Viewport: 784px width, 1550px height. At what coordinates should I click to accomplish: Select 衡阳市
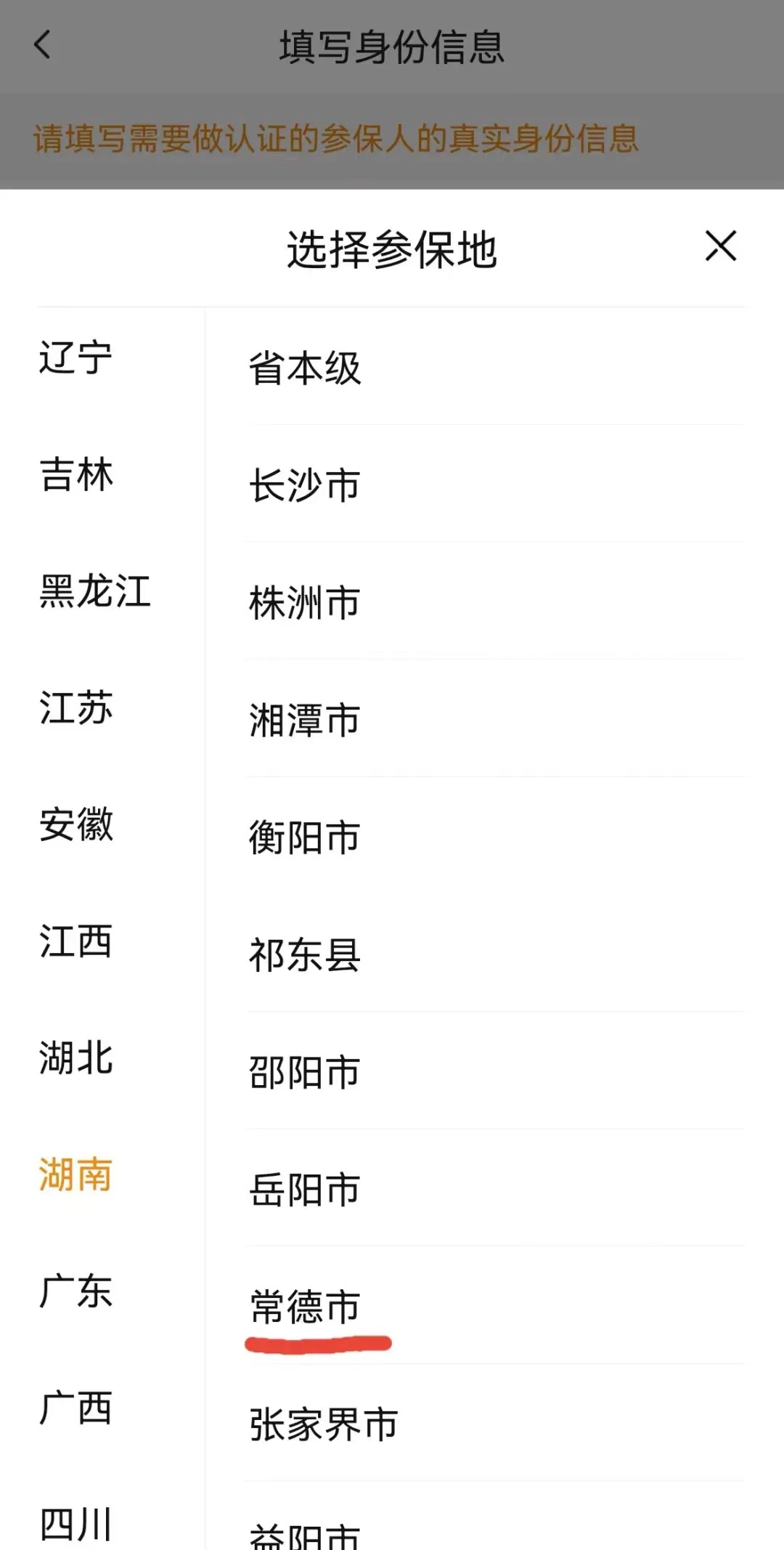point(305,837)
